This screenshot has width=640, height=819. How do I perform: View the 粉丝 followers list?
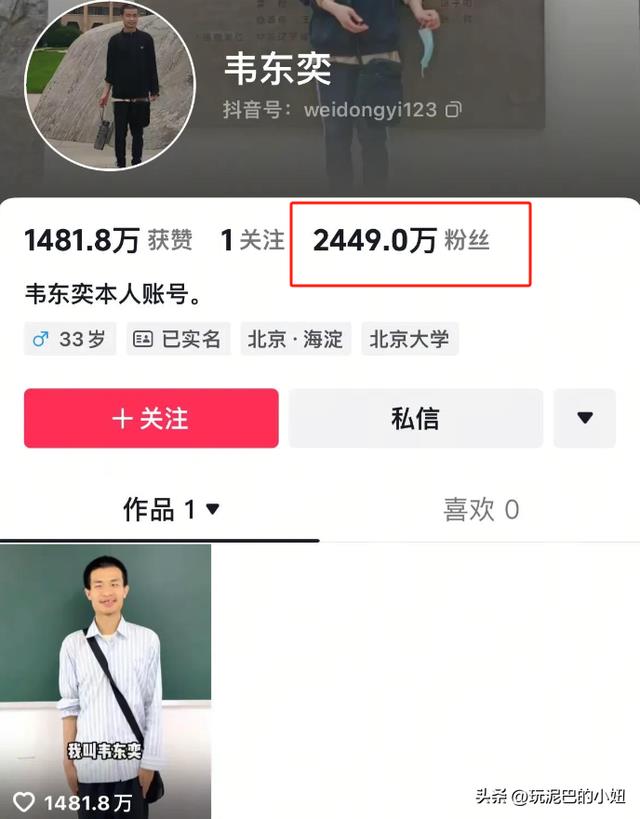pos(401,241)
